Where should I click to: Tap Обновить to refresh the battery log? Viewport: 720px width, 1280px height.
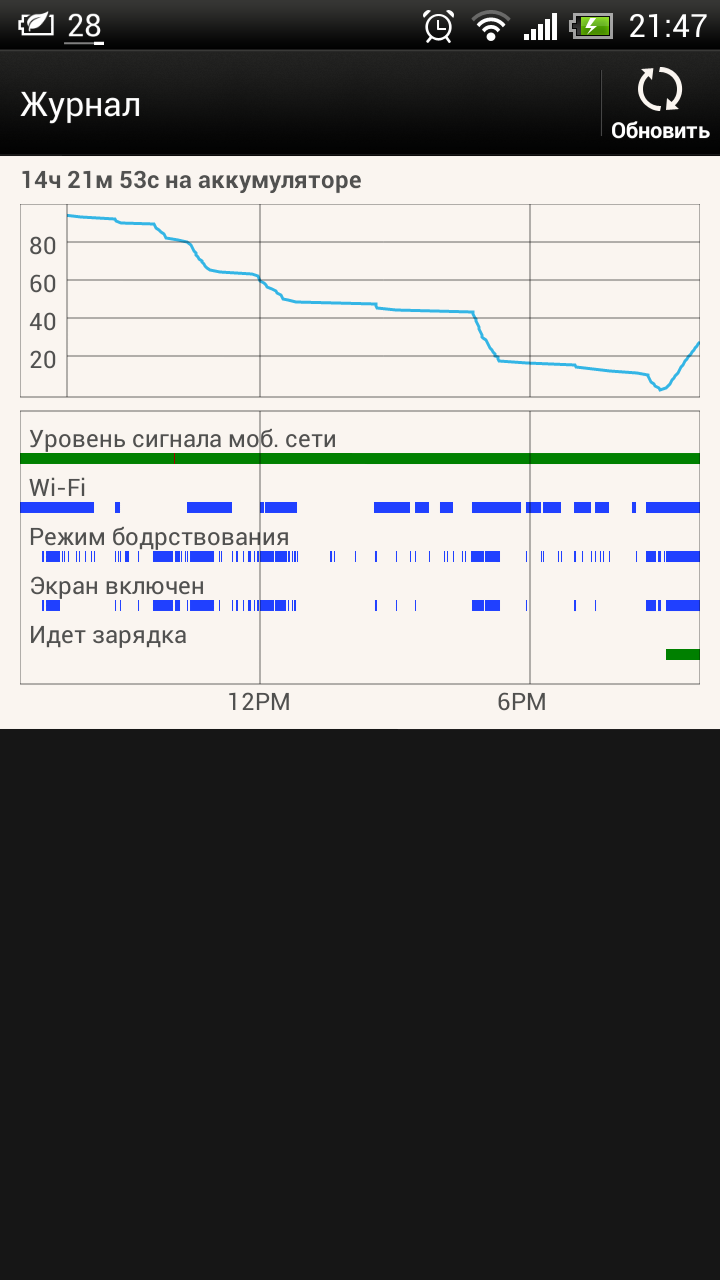tap(660, 104)
